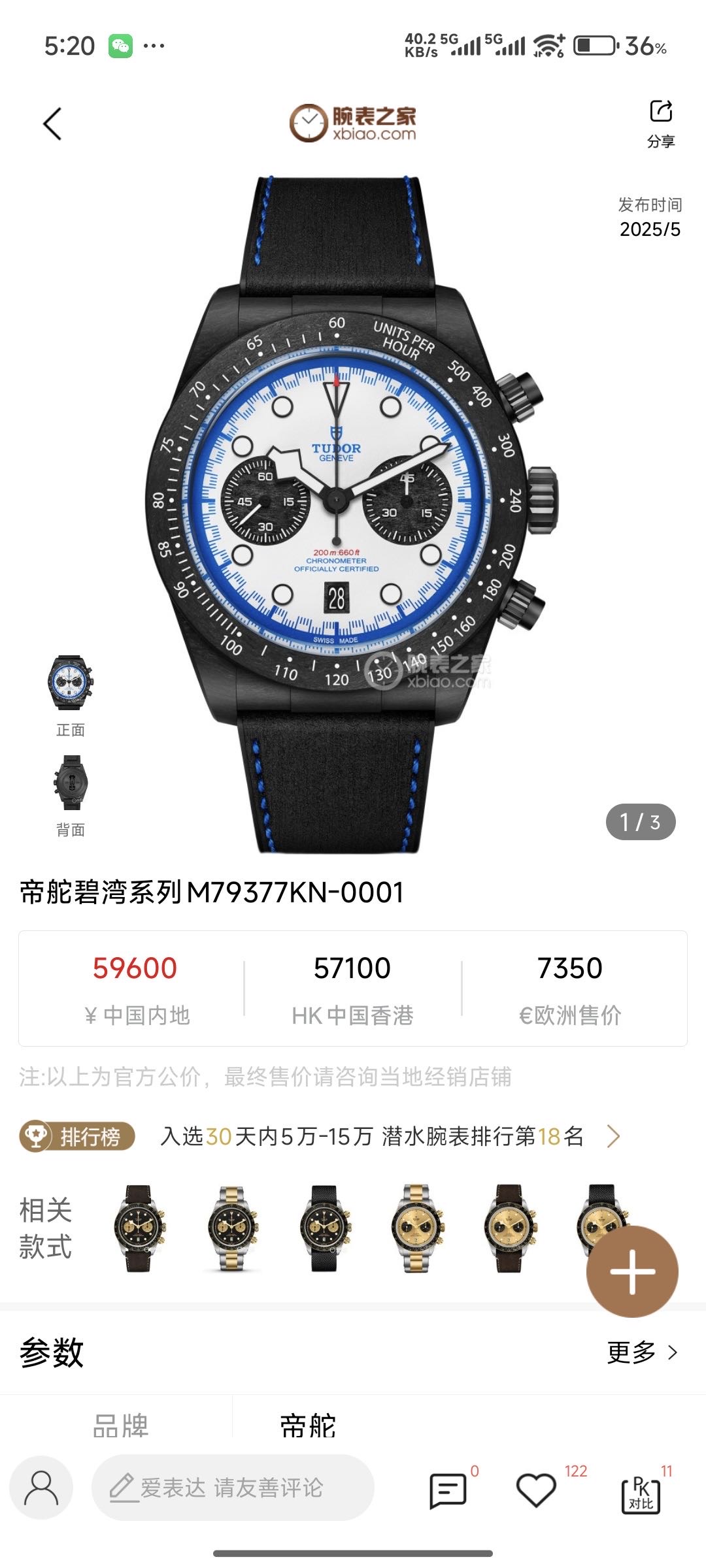
Task: Open the PK 对比 compare icon
Action: click(641, 1494)
